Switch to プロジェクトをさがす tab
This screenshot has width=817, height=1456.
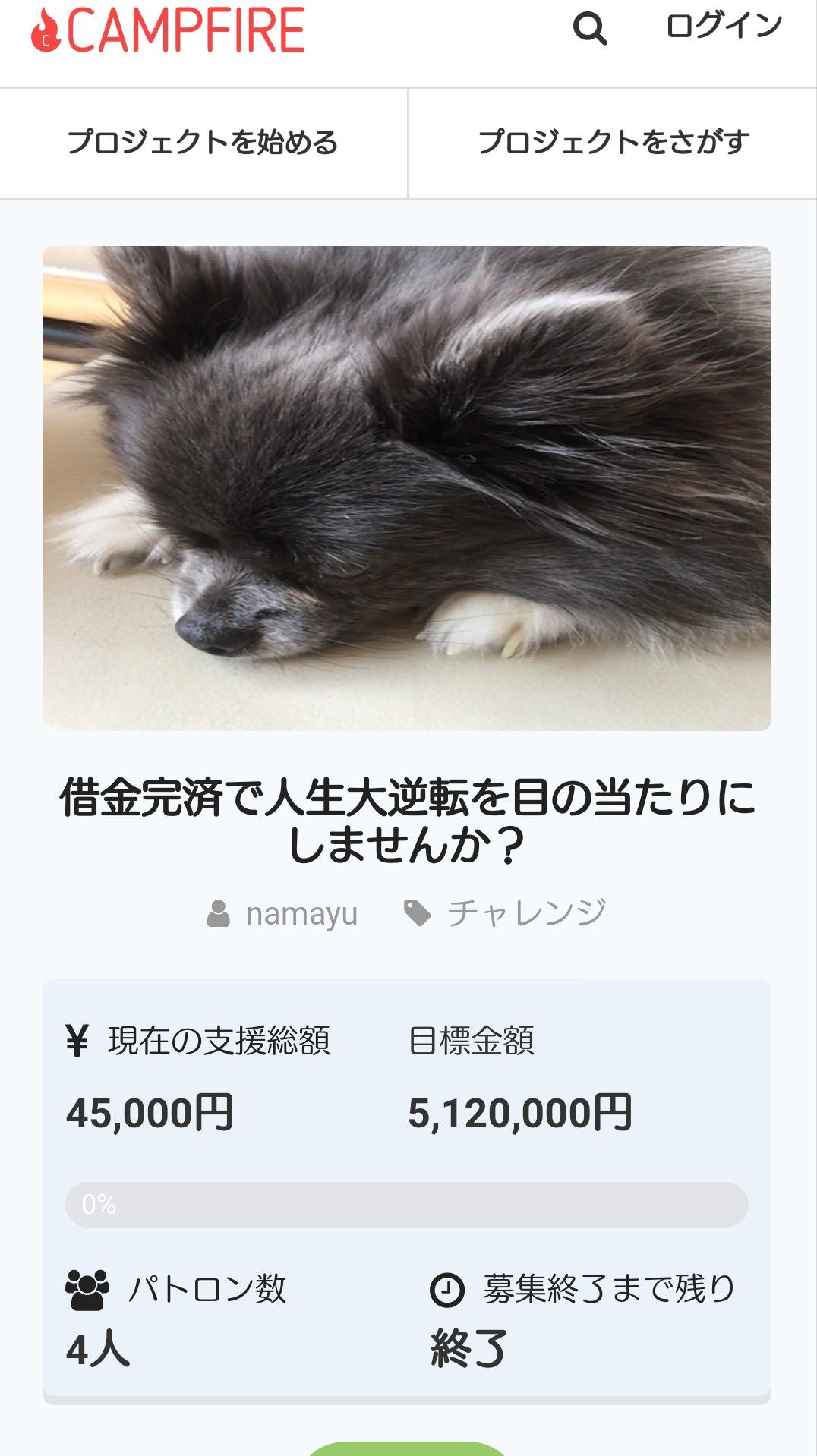click(613, 143)
